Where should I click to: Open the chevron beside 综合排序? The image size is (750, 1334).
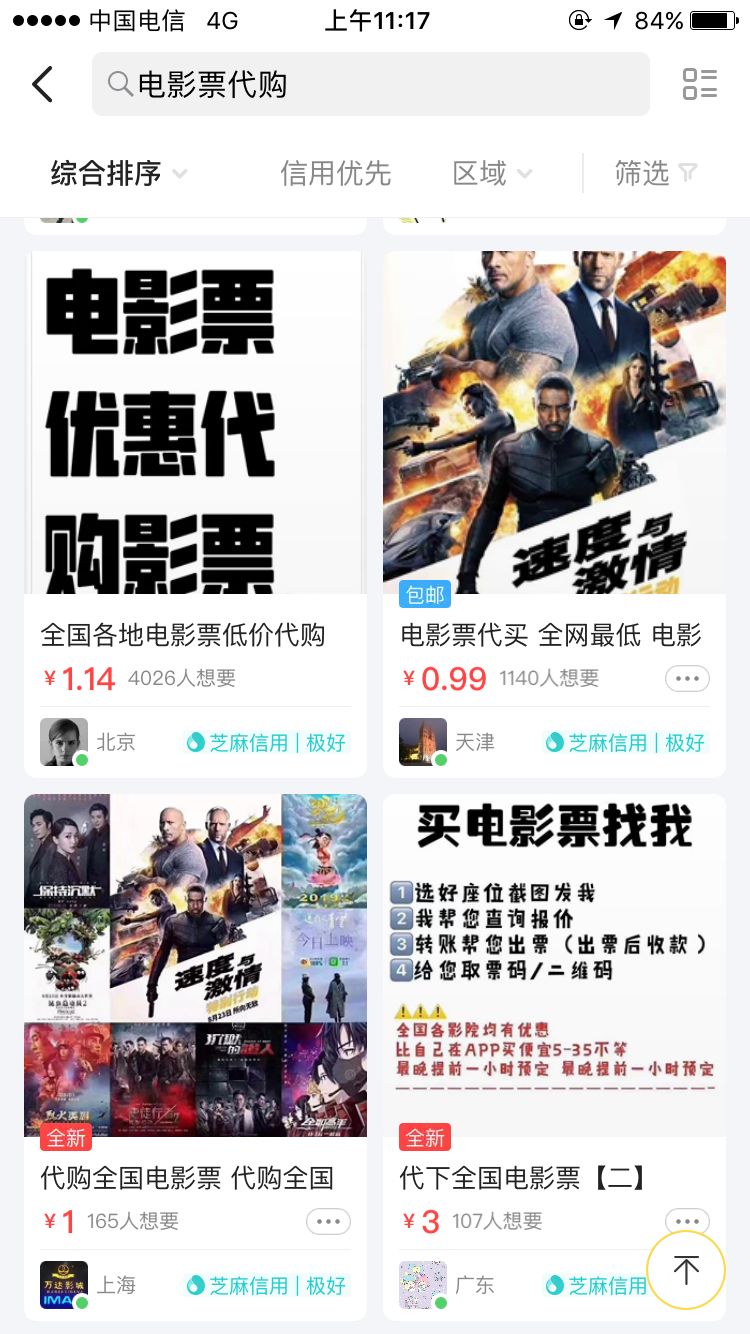coord(179,174)
